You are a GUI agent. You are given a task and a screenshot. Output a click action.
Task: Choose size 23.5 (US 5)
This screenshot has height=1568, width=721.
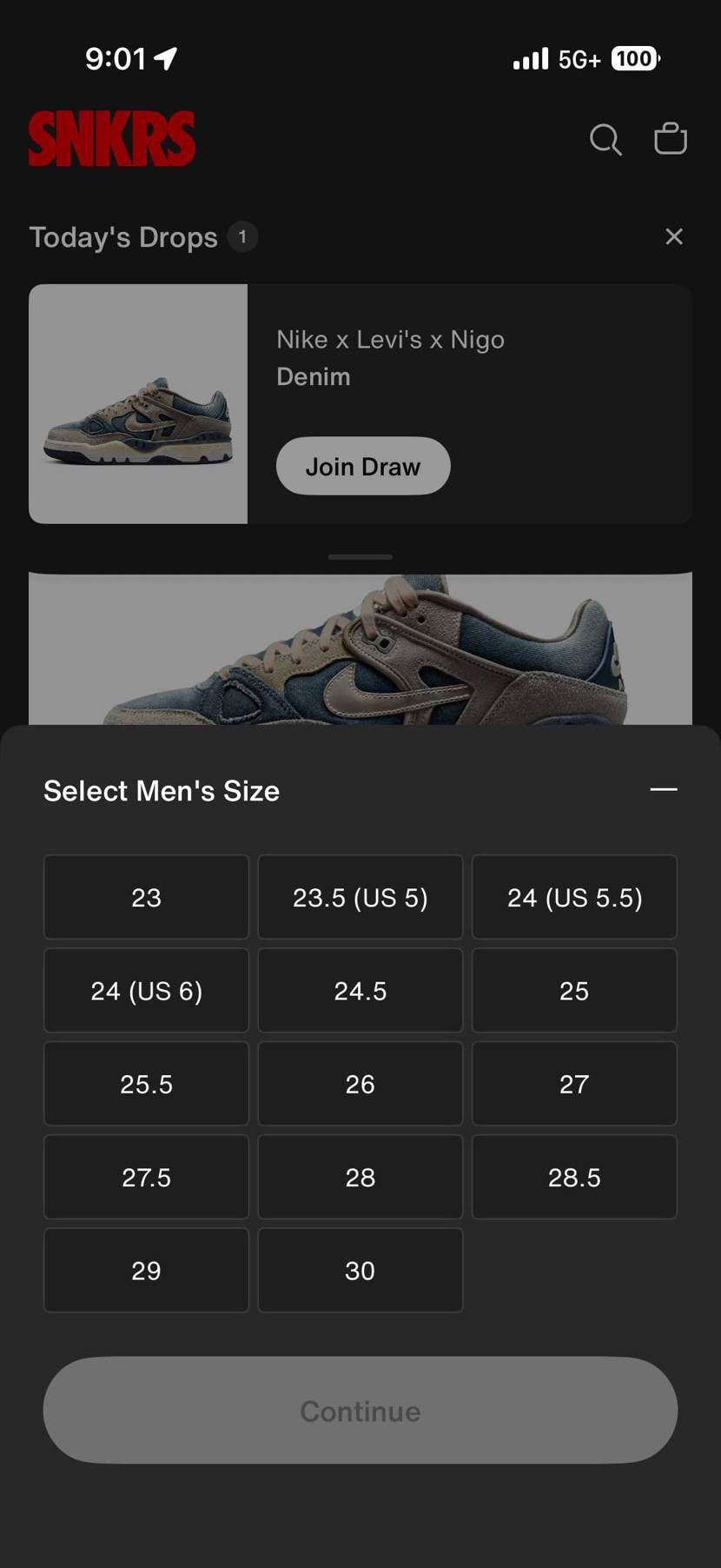(360, 897)
